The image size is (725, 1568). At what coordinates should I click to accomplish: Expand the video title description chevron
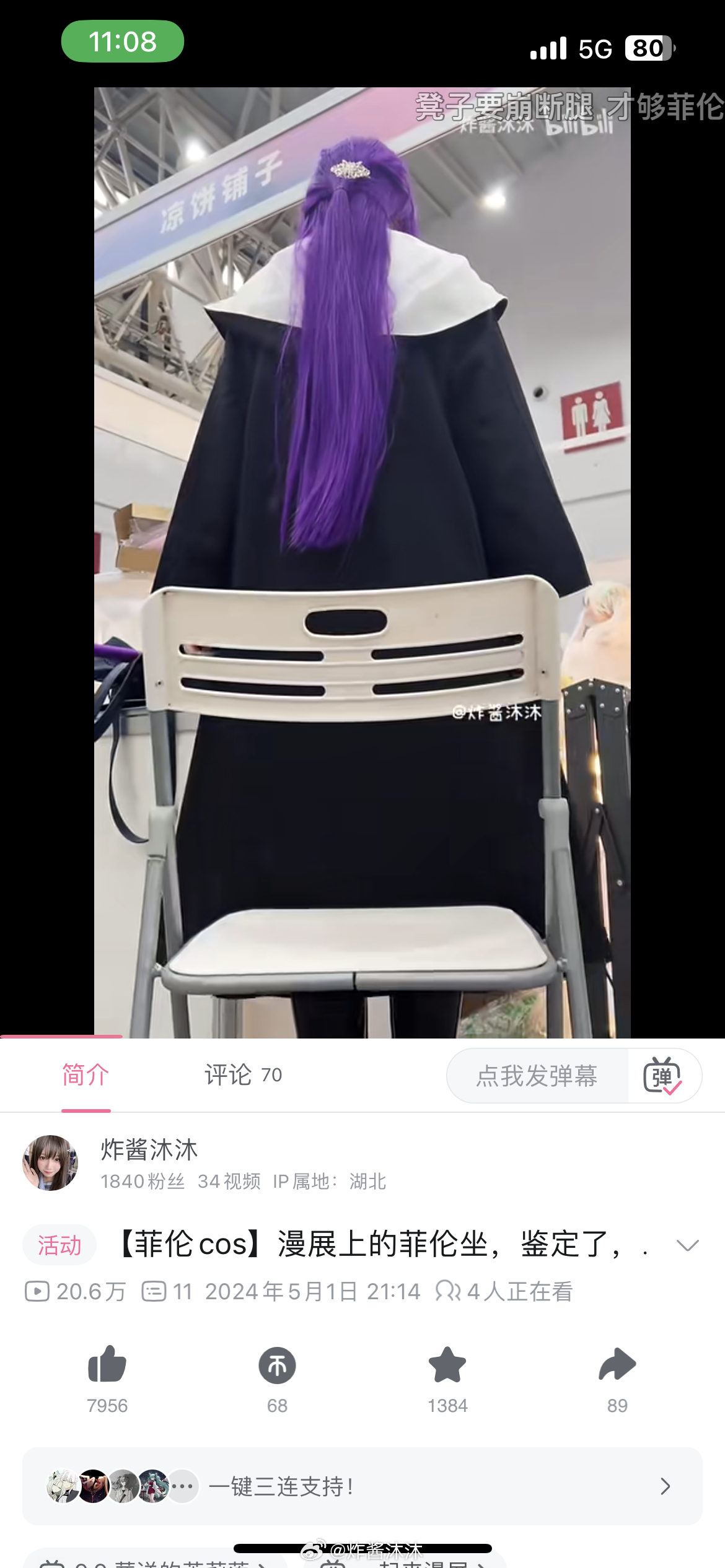687,1245
